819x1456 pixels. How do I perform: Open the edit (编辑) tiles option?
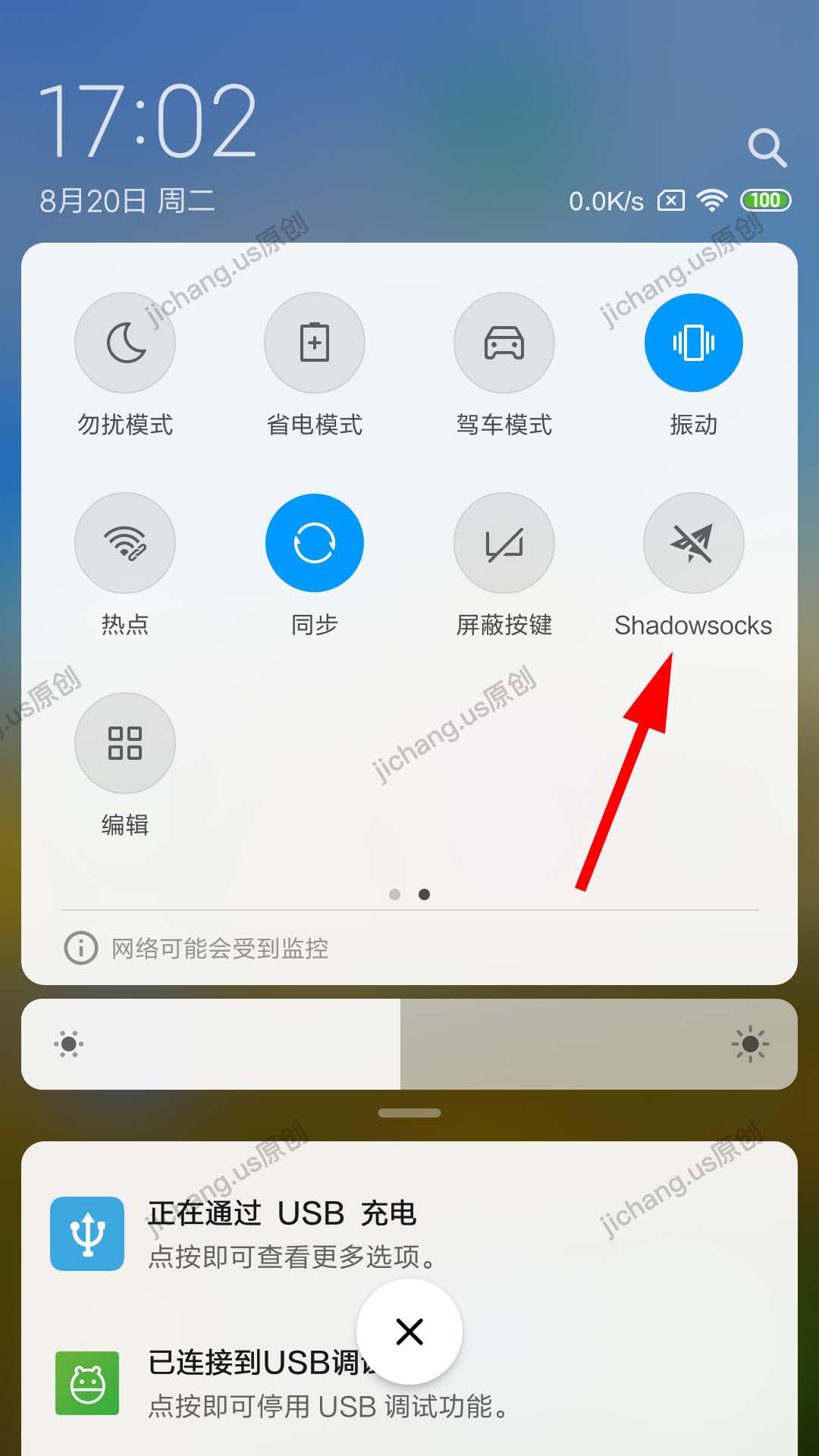point(125,743)
